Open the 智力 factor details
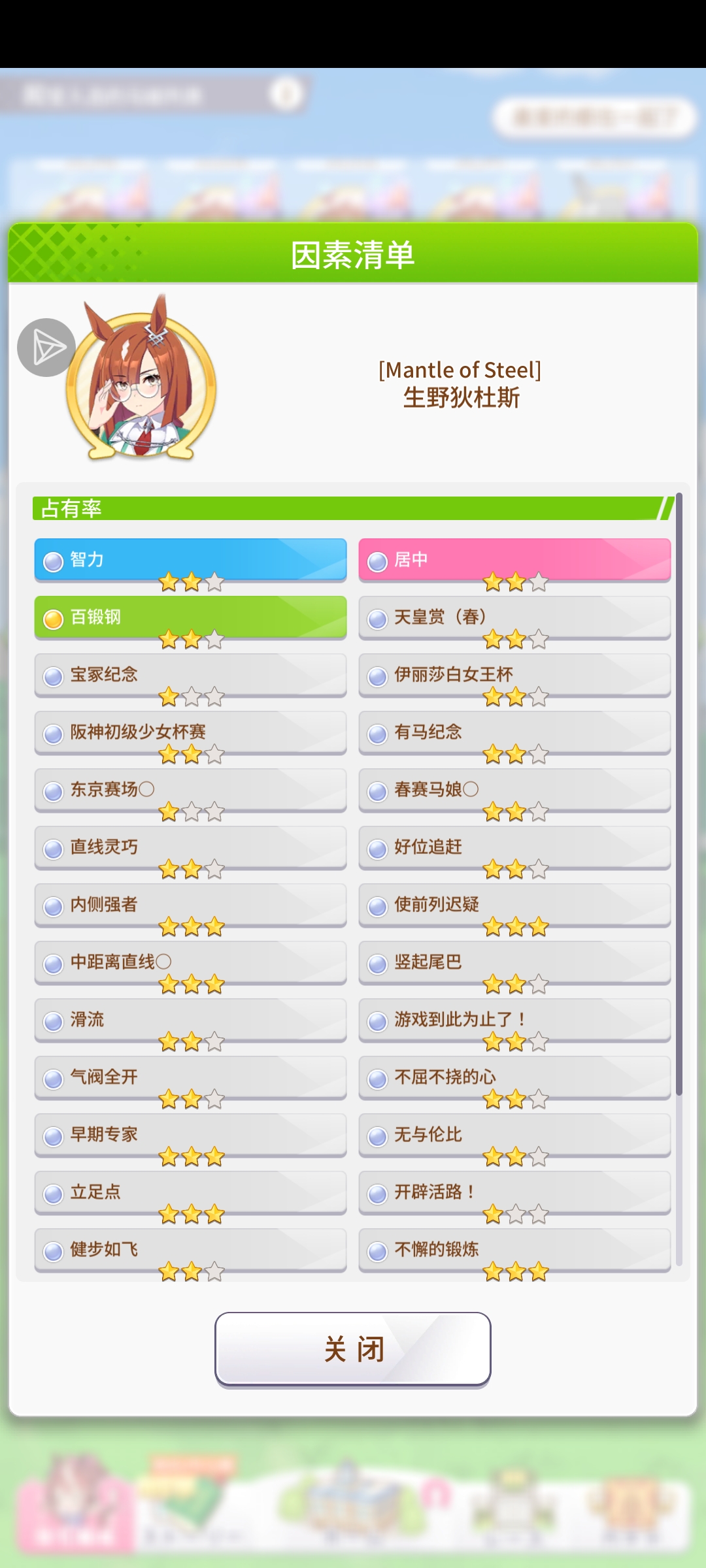 (x=190, y=560)
